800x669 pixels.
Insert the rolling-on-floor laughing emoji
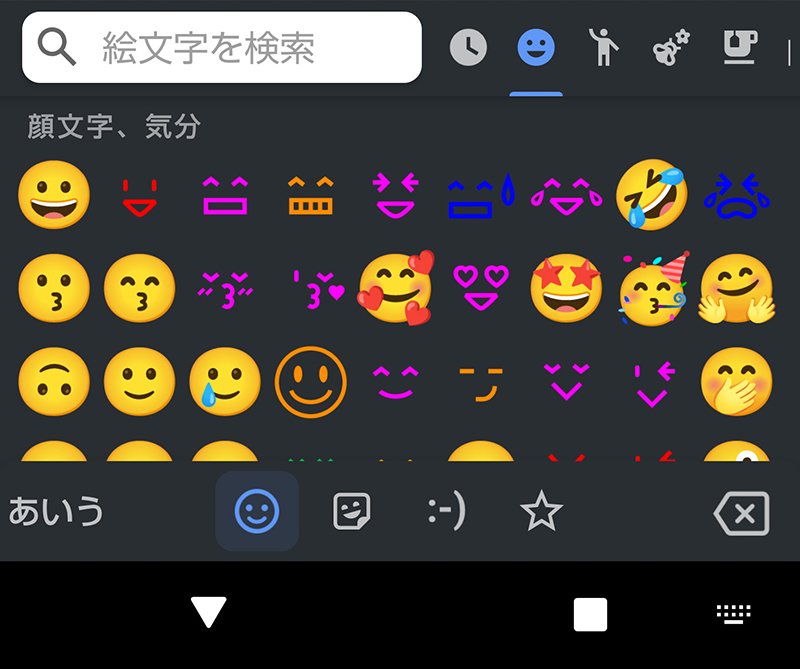(x=651, y=195)
